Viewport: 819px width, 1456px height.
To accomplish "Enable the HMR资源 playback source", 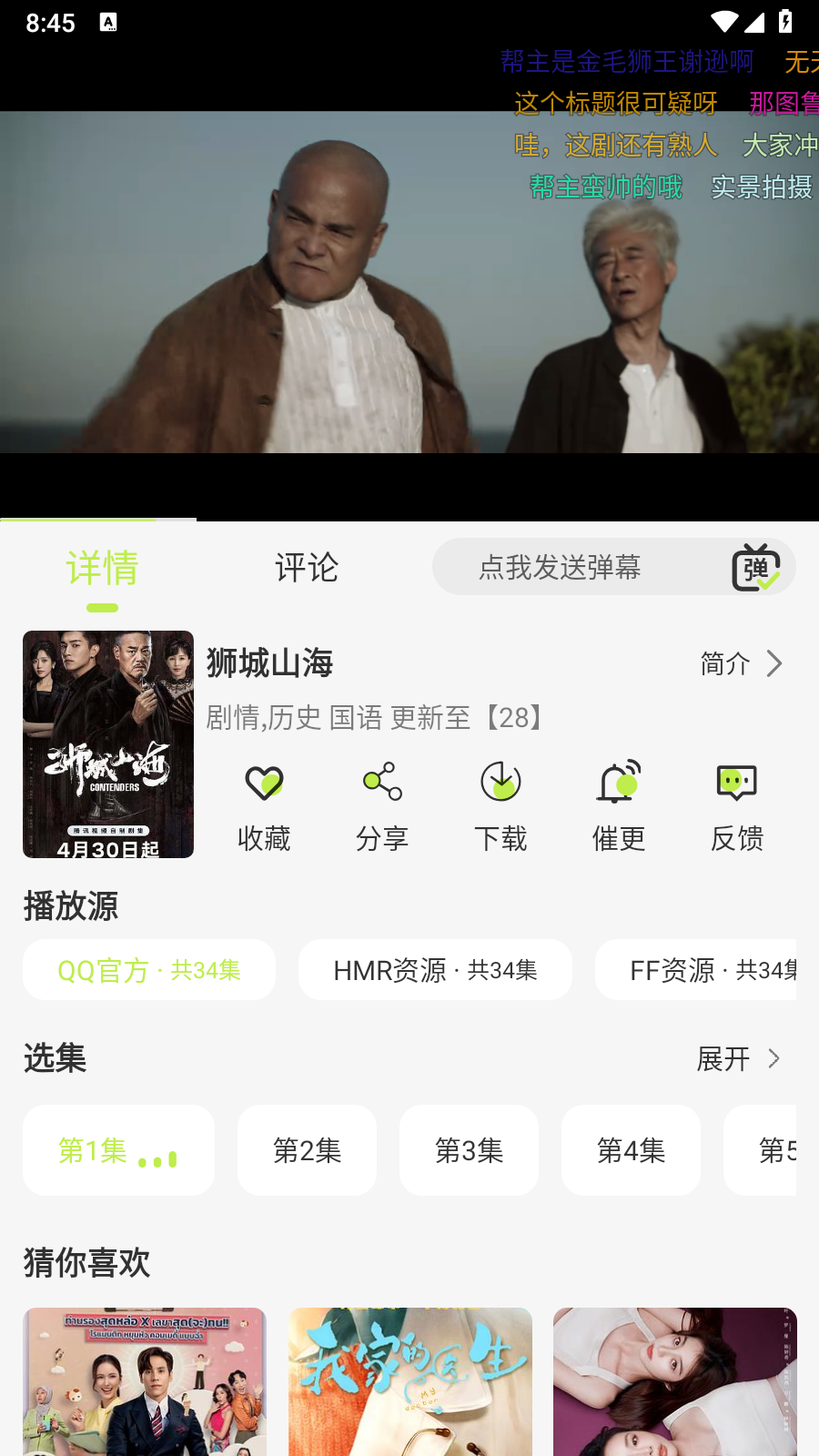I will 435,969.
